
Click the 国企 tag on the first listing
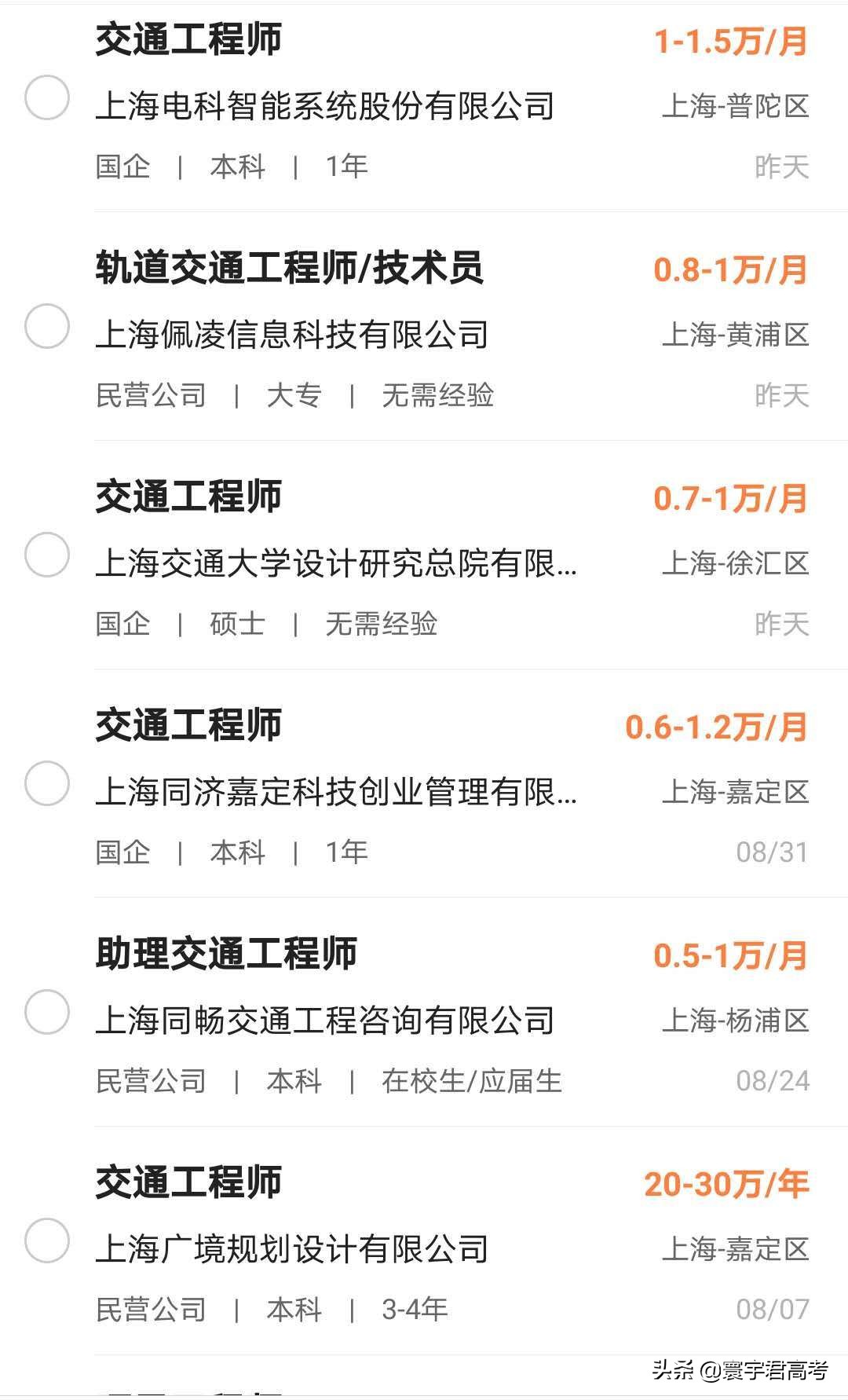pos(122,165)
